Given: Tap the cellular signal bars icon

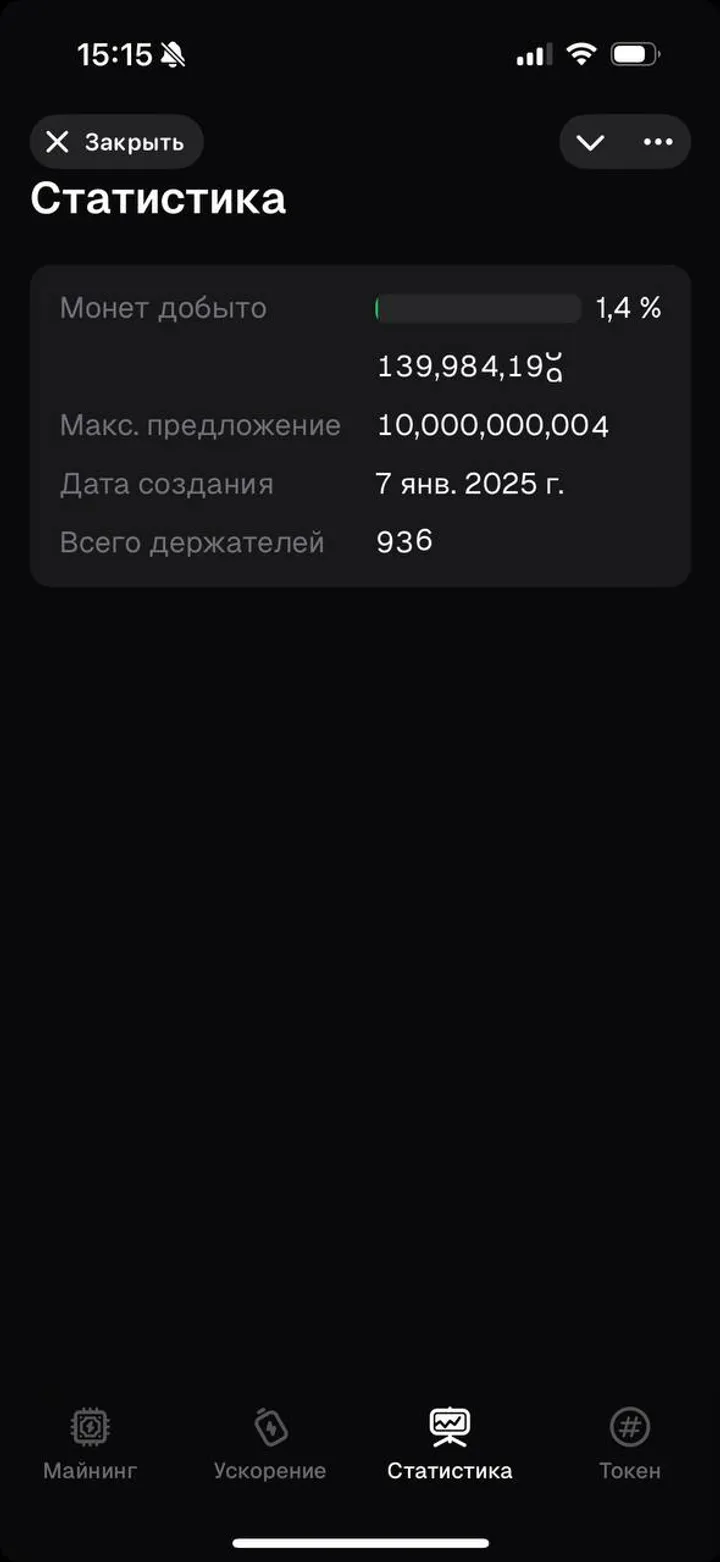Looking at the screenshot, I should [x=533, y=55].
